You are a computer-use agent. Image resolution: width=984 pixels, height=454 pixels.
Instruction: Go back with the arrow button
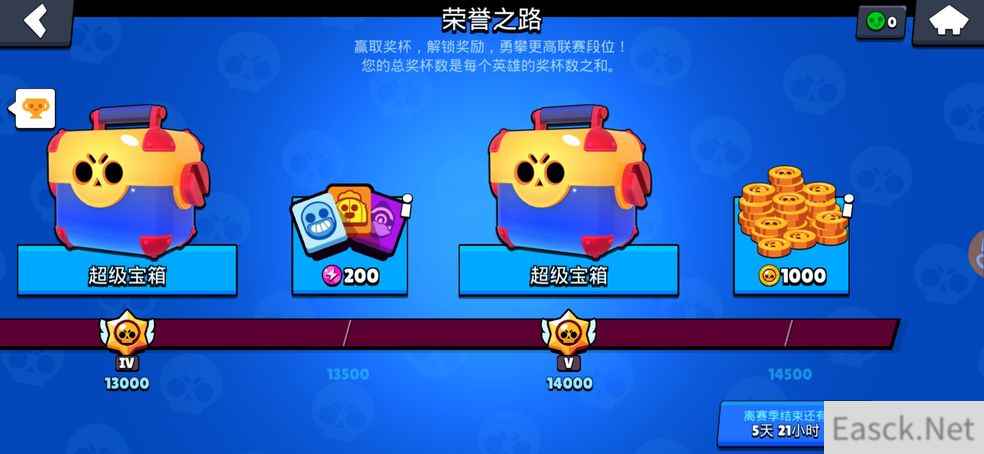(36, 21)
